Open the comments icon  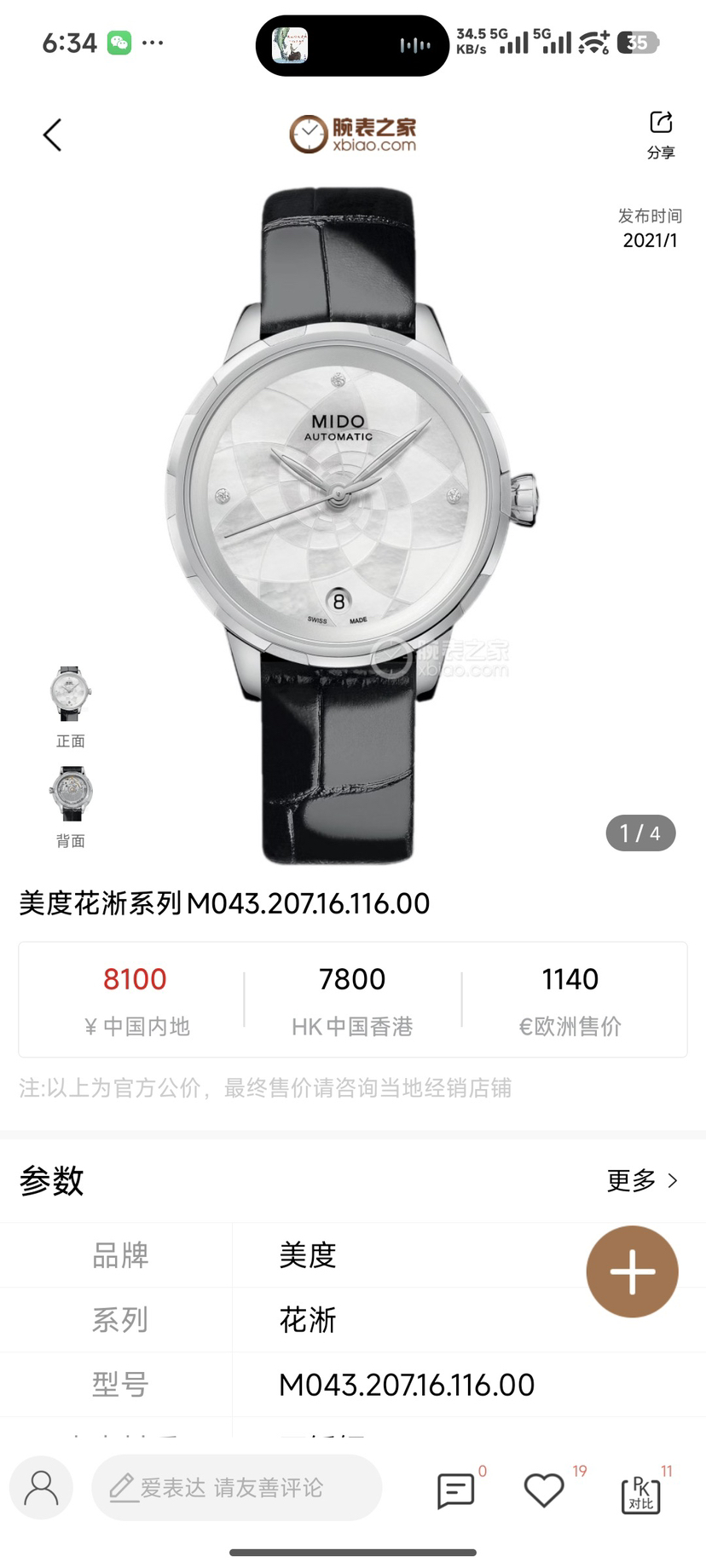point(455,1490)
